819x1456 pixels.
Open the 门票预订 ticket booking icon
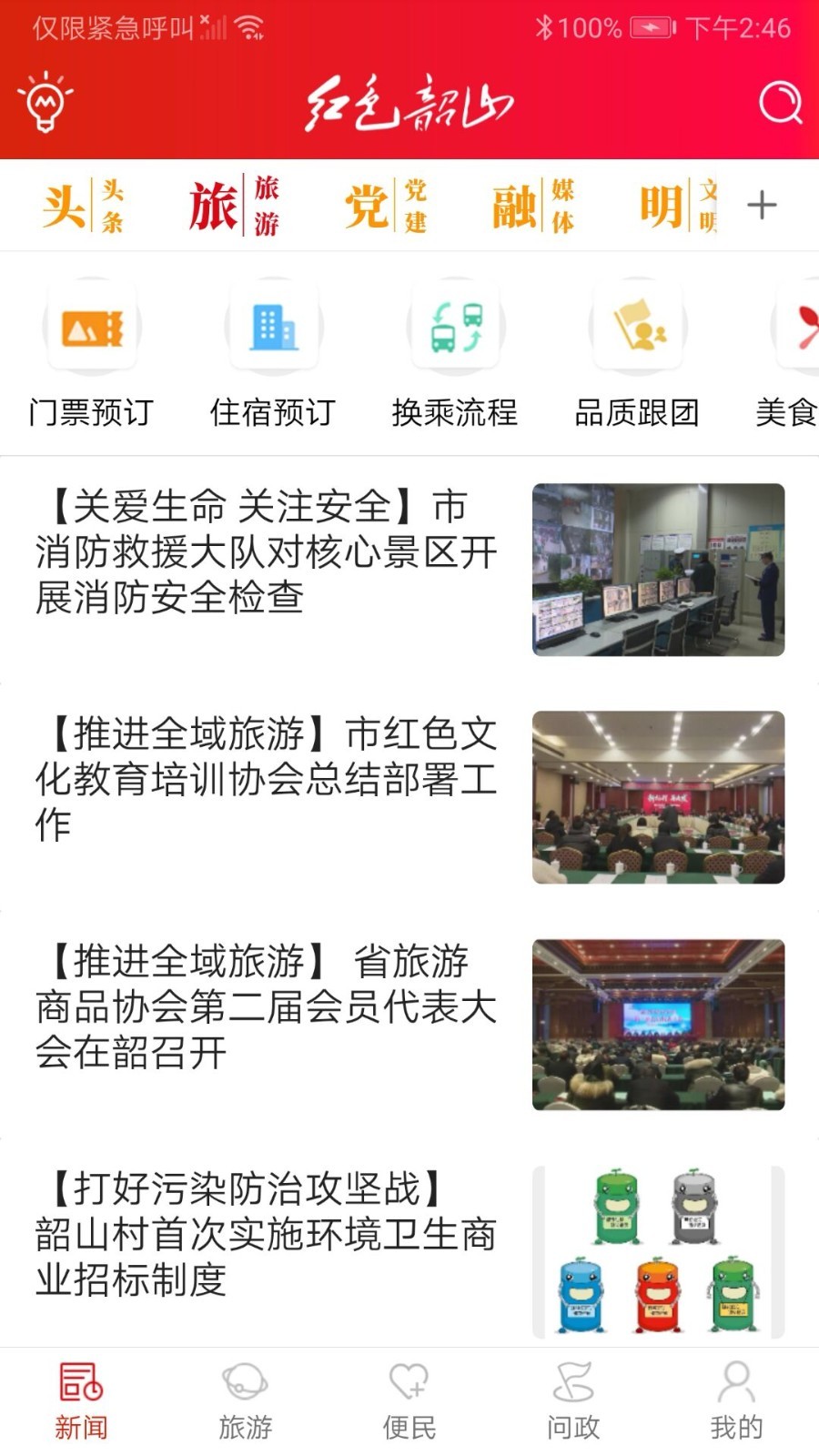[91, 355]
